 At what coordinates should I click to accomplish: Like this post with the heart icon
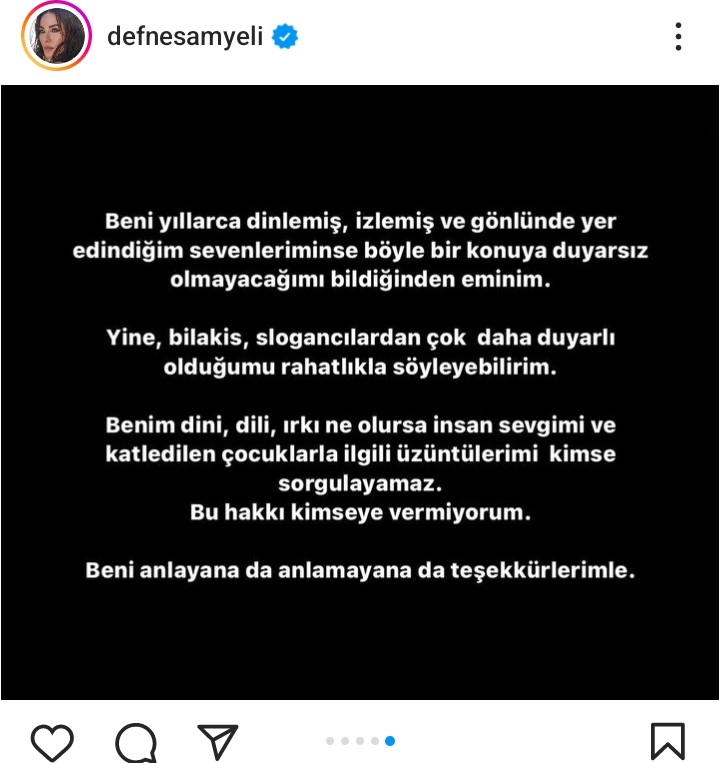coord(52,741)
